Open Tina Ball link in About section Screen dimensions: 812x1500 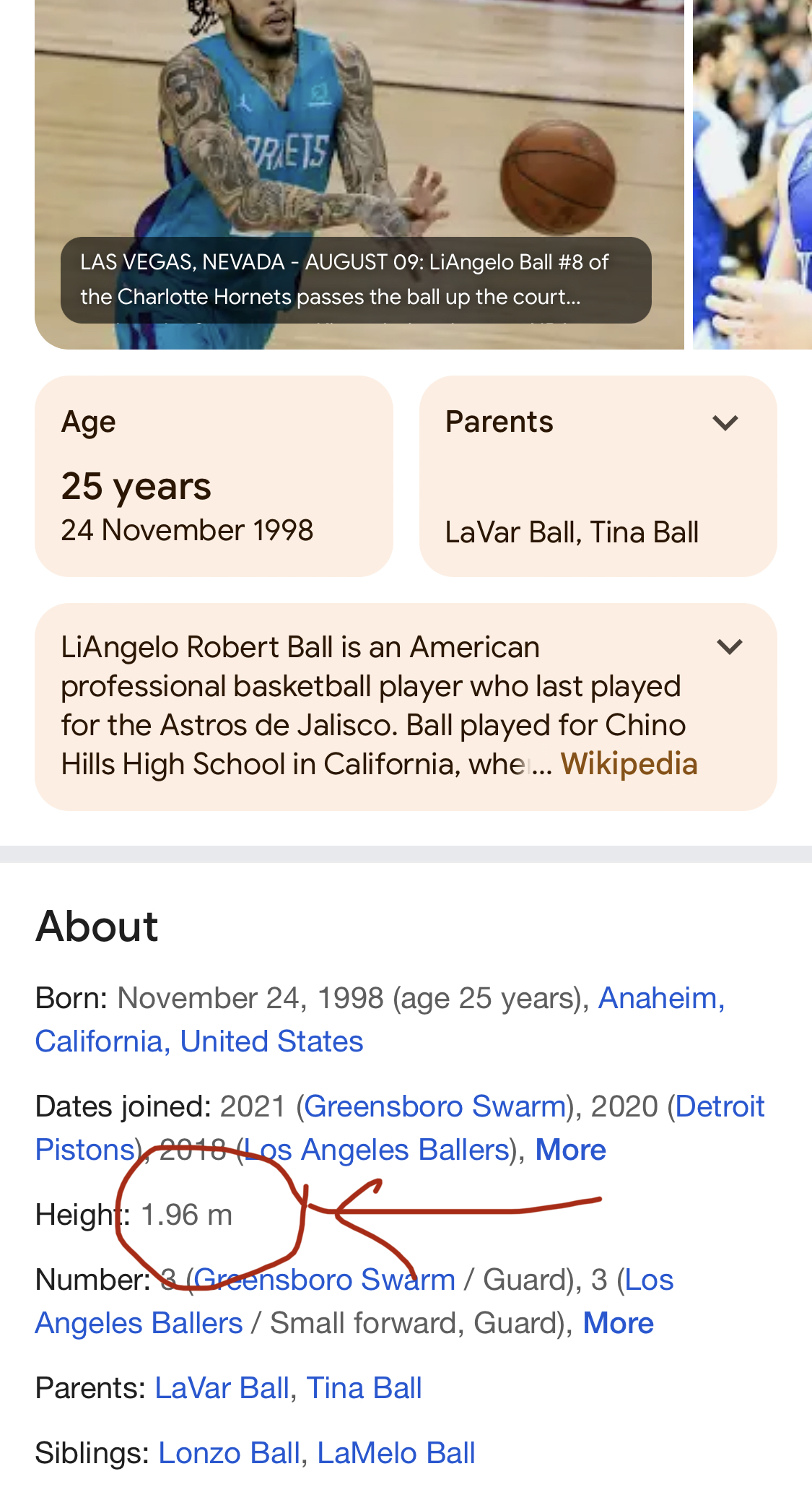coord(364,1388)
